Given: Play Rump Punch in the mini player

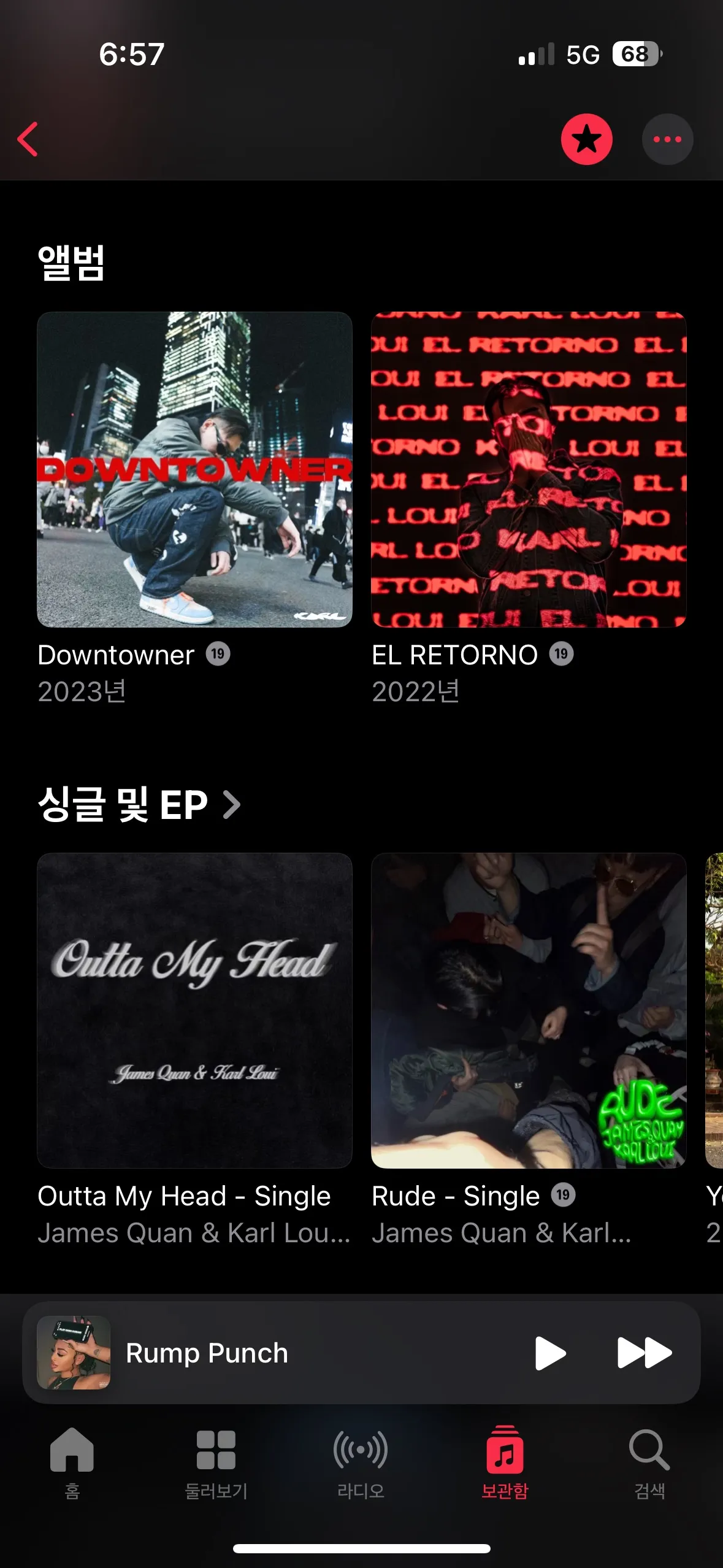Looking at the screenshot, I should point(549,1353).
